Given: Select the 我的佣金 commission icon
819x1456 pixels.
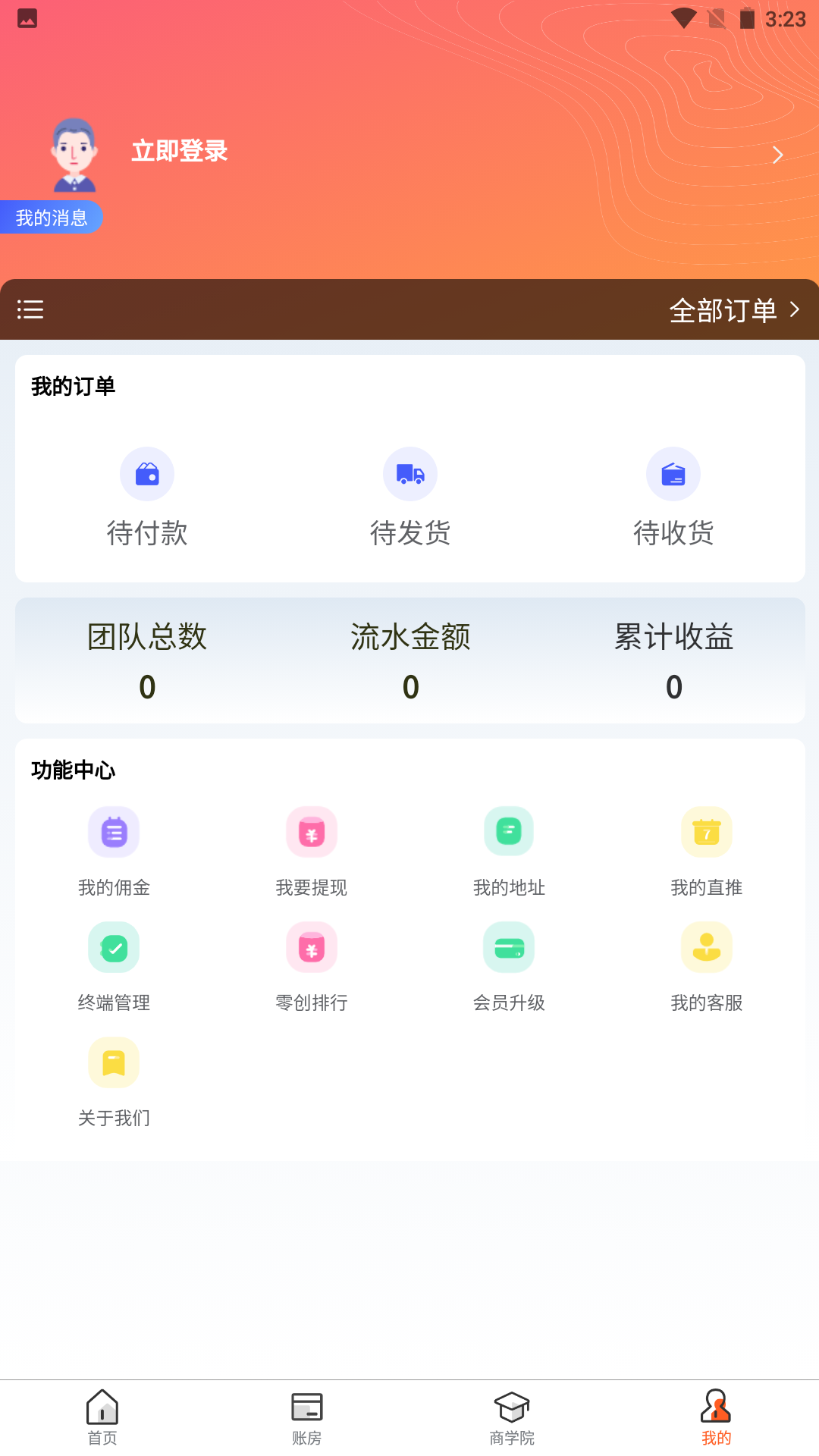Looking at the screenshot, I should (x=114, y=832).
